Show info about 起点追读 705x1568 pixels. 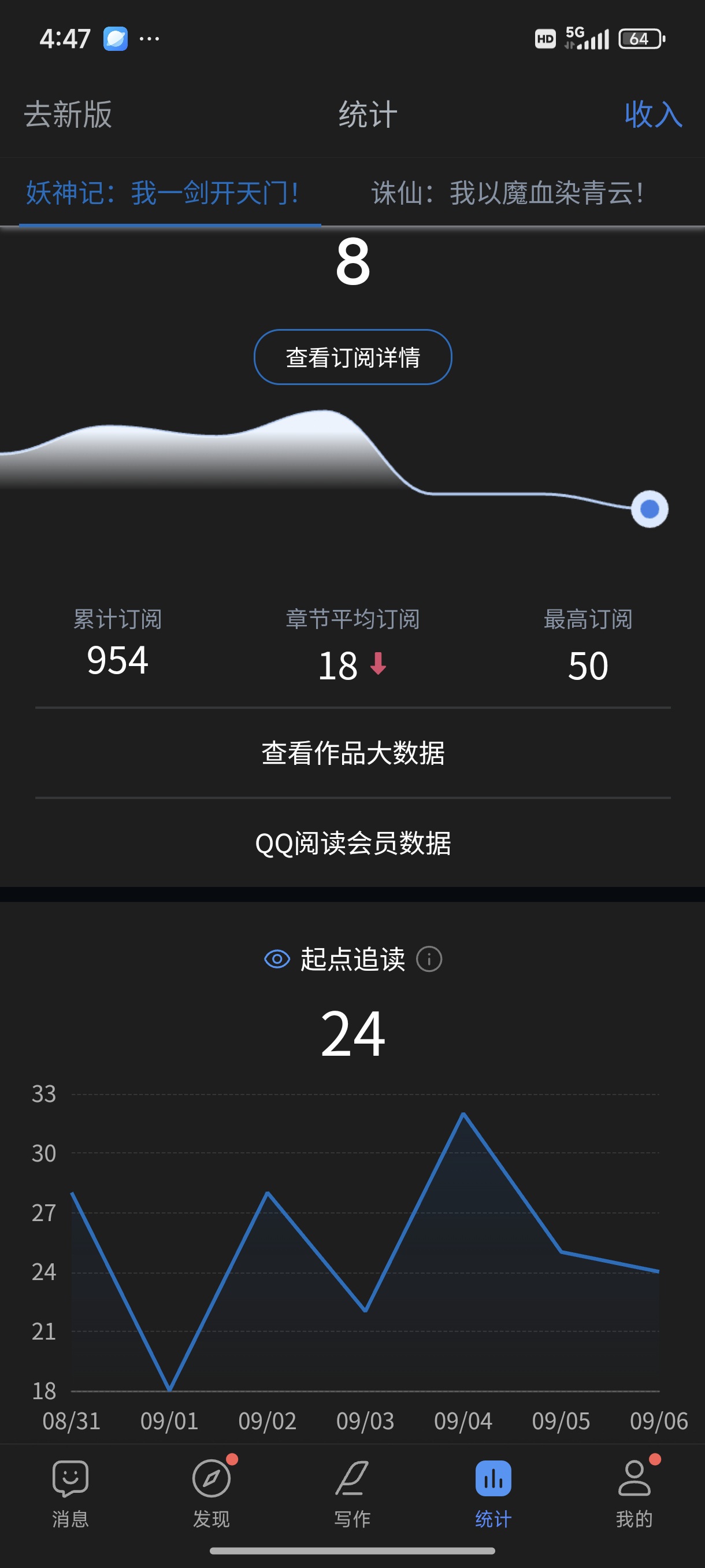[x=429, y=959]
